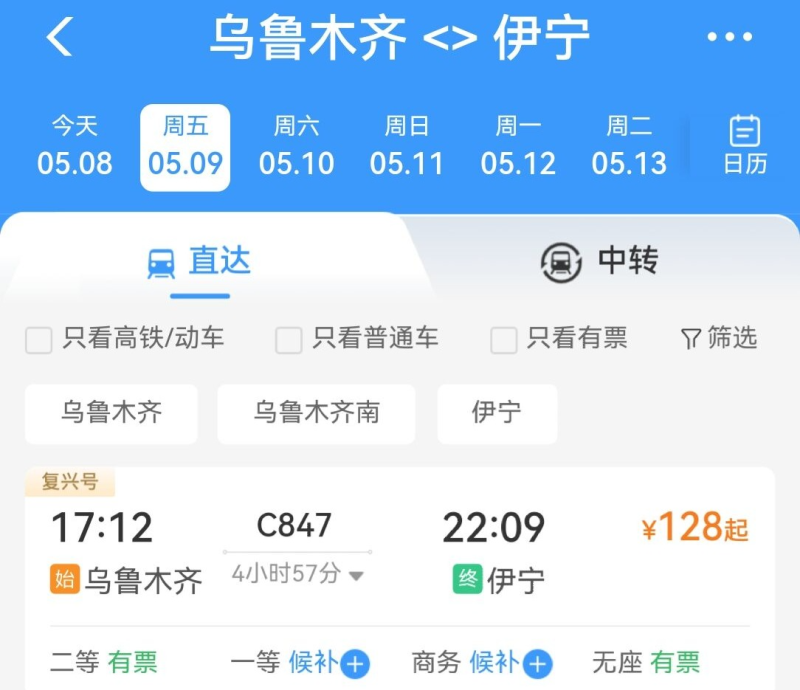Switch to the 中转 transfer tab

(600, 261)
